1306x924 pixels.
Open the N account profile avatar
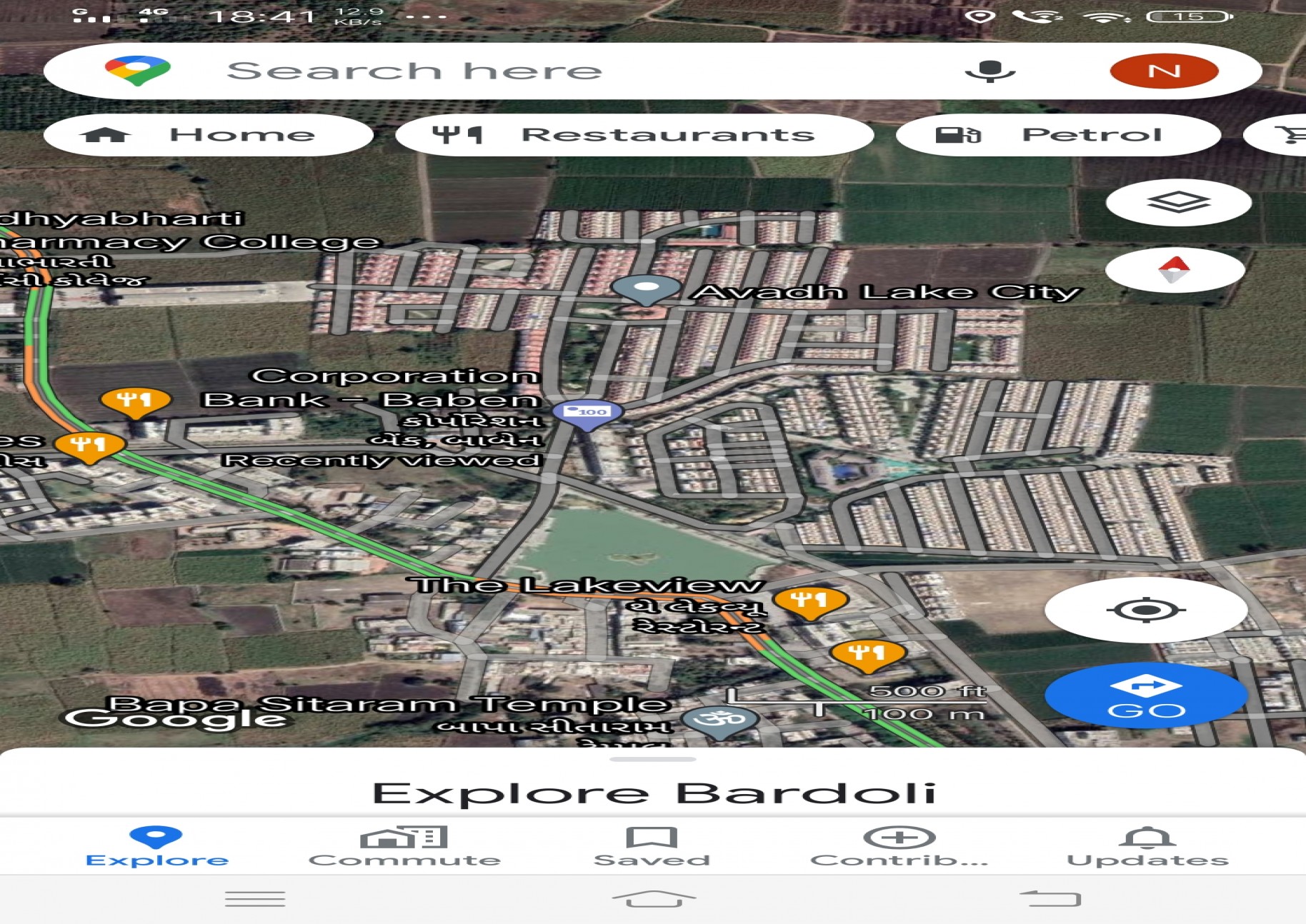click(1164, 71)
